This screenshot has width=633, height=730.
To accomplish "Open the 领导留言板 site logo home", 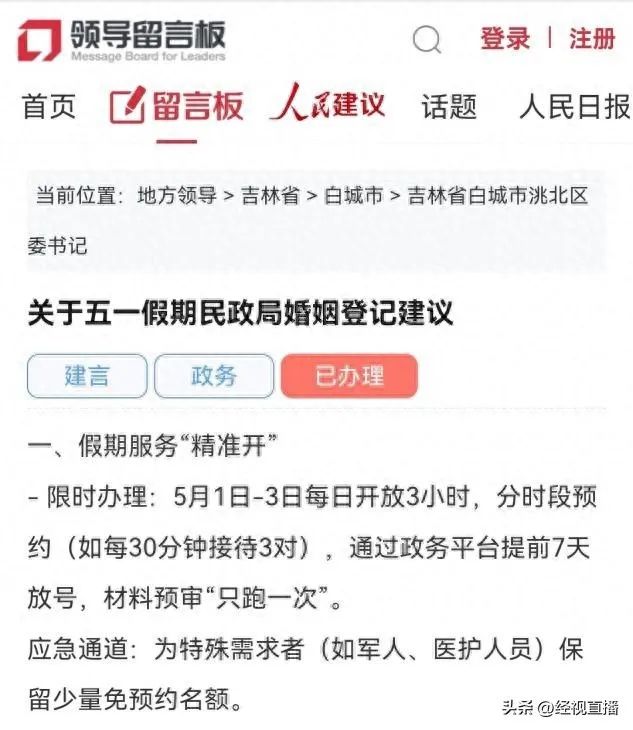I will (x=122, y=40).
